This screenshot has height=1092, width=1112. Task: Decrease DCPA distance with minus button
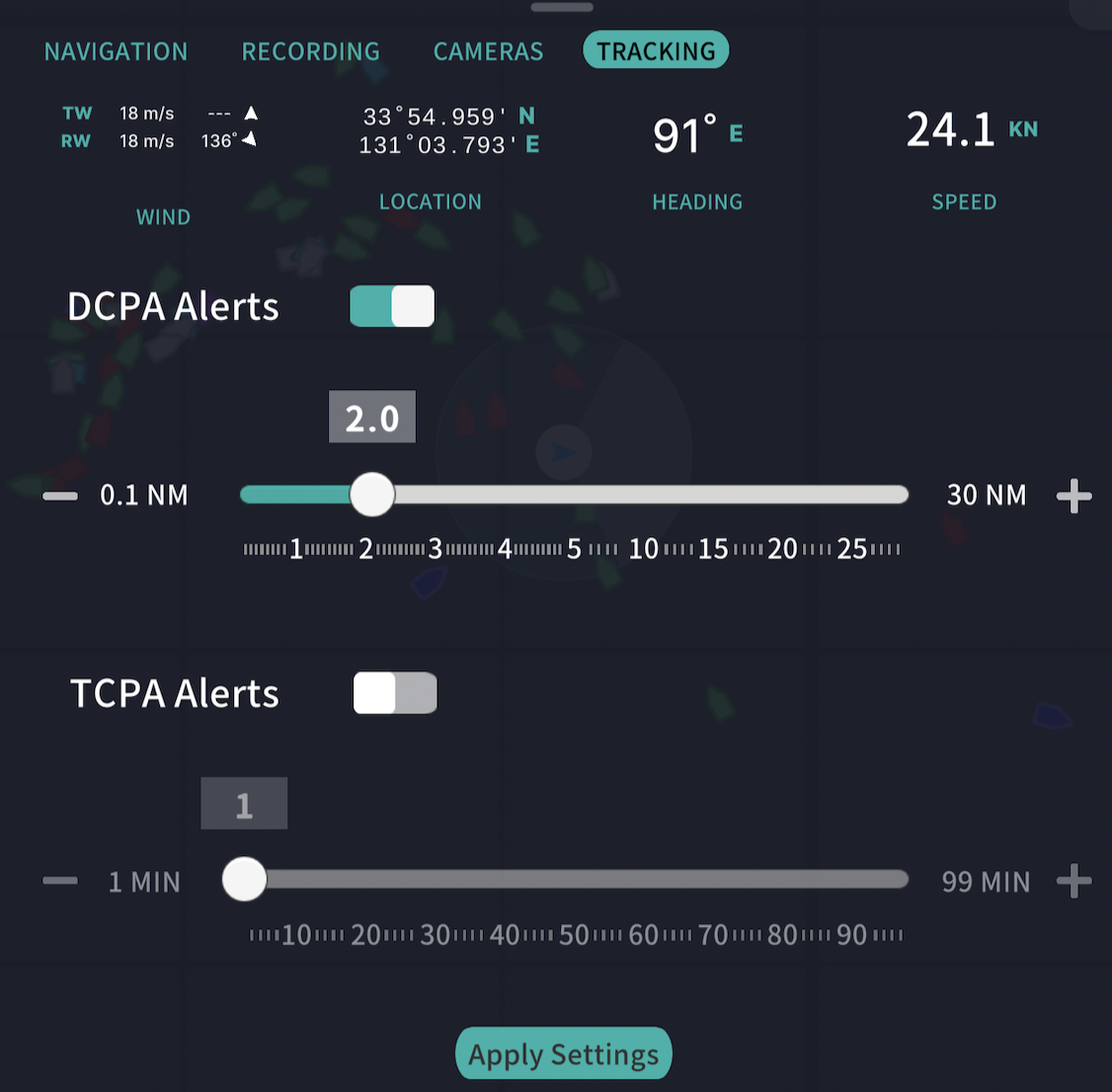tap(60, 496)
